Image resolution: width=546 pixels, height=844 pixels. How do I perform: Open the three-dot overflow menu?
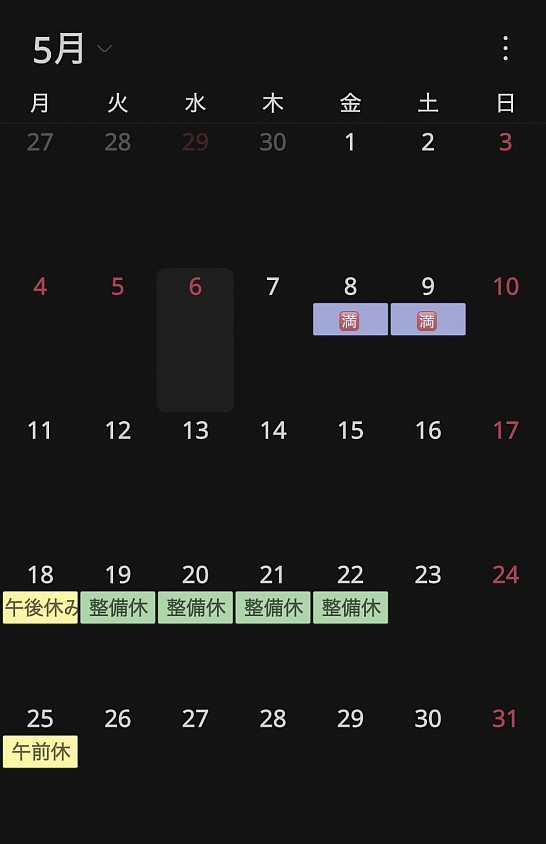505,48
